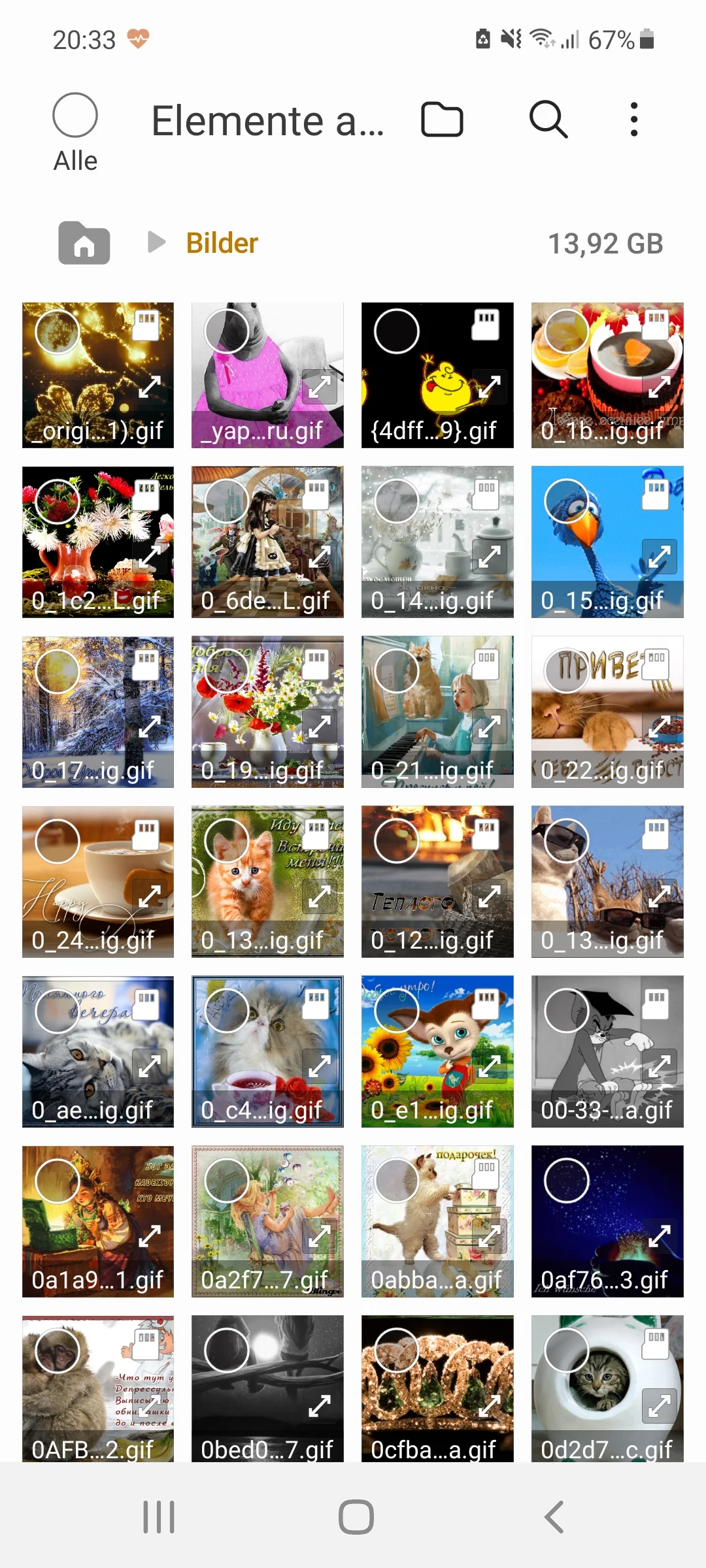Tap the folder shortcut icon beside the title
The image size is (706, 1568).
[441, 120]
